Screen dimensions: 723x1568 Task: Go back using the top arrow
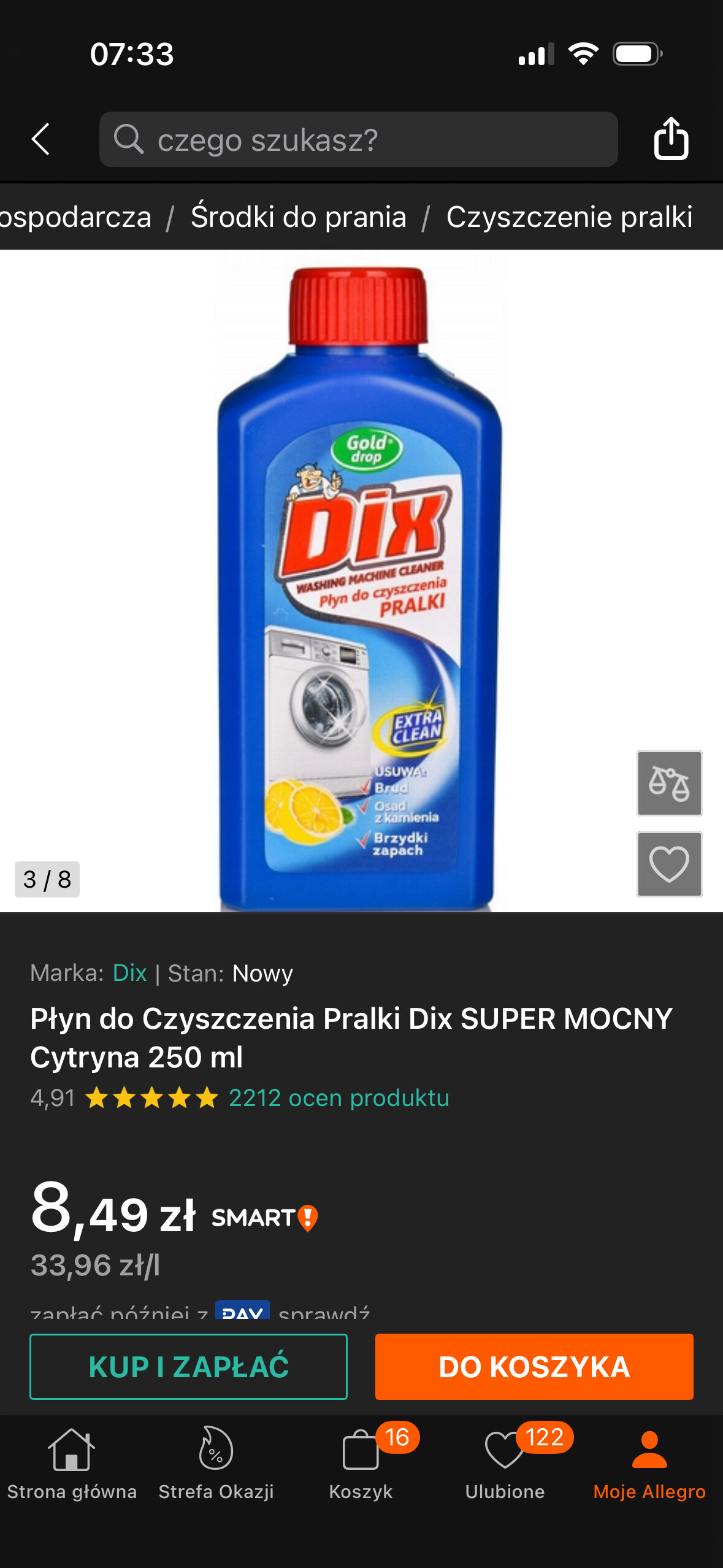click(x=40, y=139)
